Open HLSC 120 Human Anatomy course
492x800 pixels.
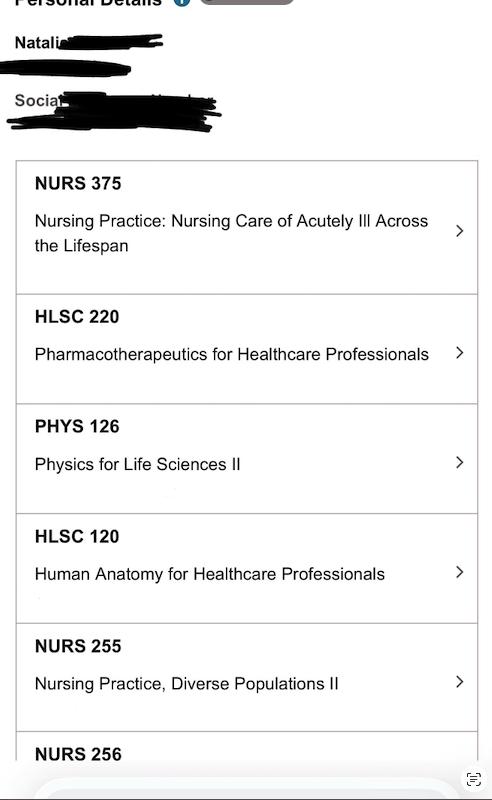click(x=247, y=568)
